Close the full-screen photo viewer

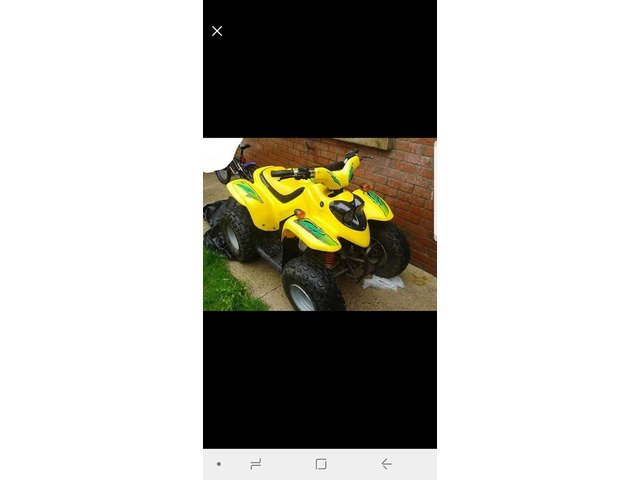tap(217, 31)
